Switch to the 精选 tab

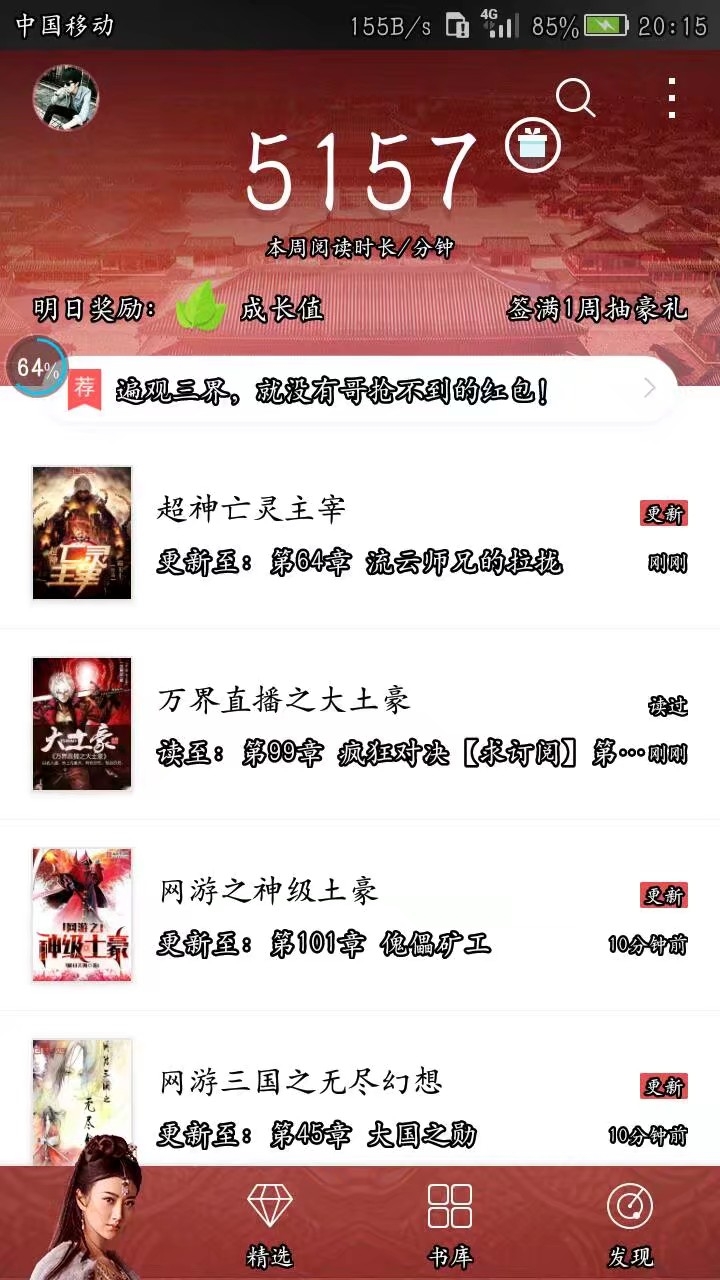(269, 1225)
